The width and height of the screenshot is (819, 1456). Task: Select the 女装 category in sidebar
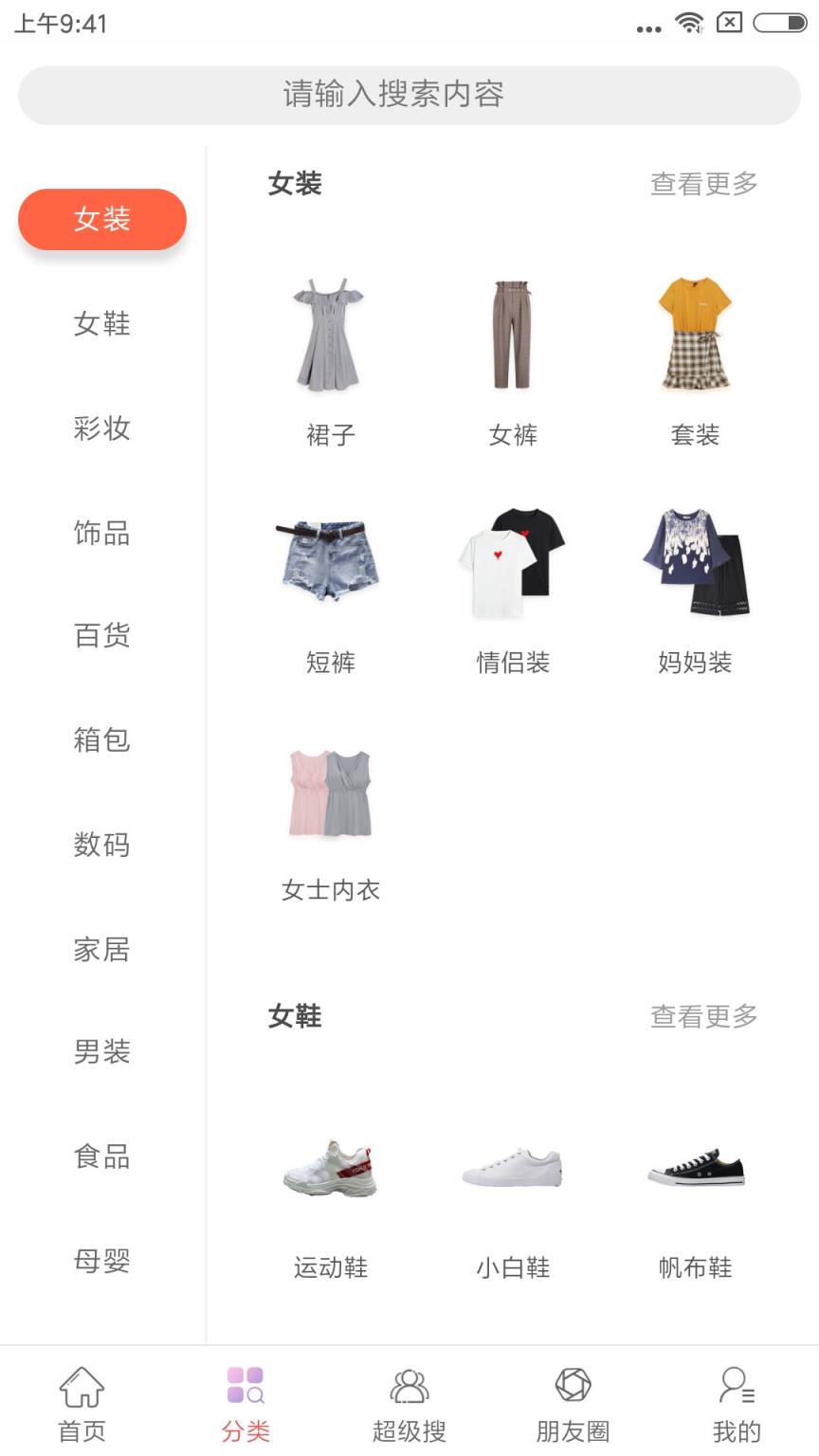coord(102,219)
